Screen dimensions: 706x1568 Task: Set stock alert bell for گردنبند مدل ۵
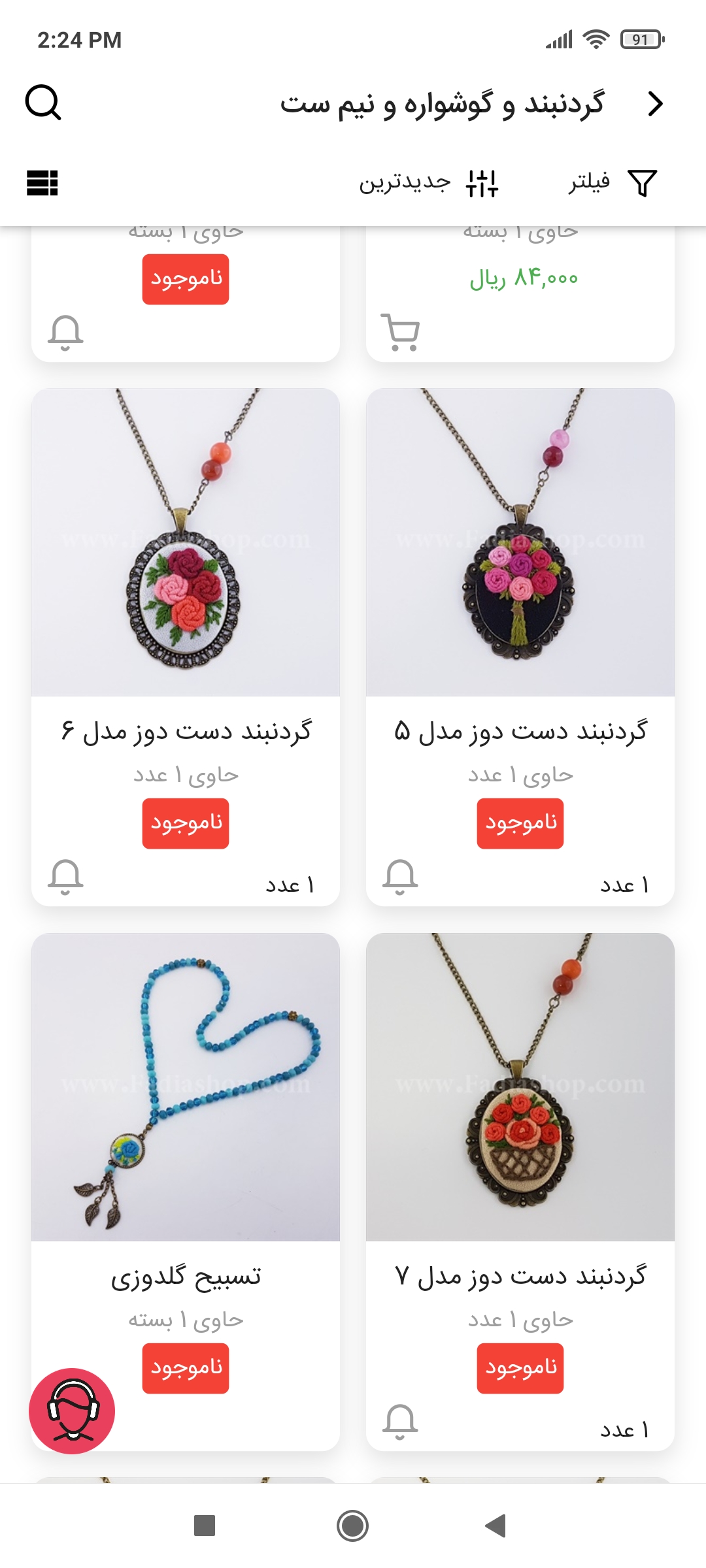400,877
